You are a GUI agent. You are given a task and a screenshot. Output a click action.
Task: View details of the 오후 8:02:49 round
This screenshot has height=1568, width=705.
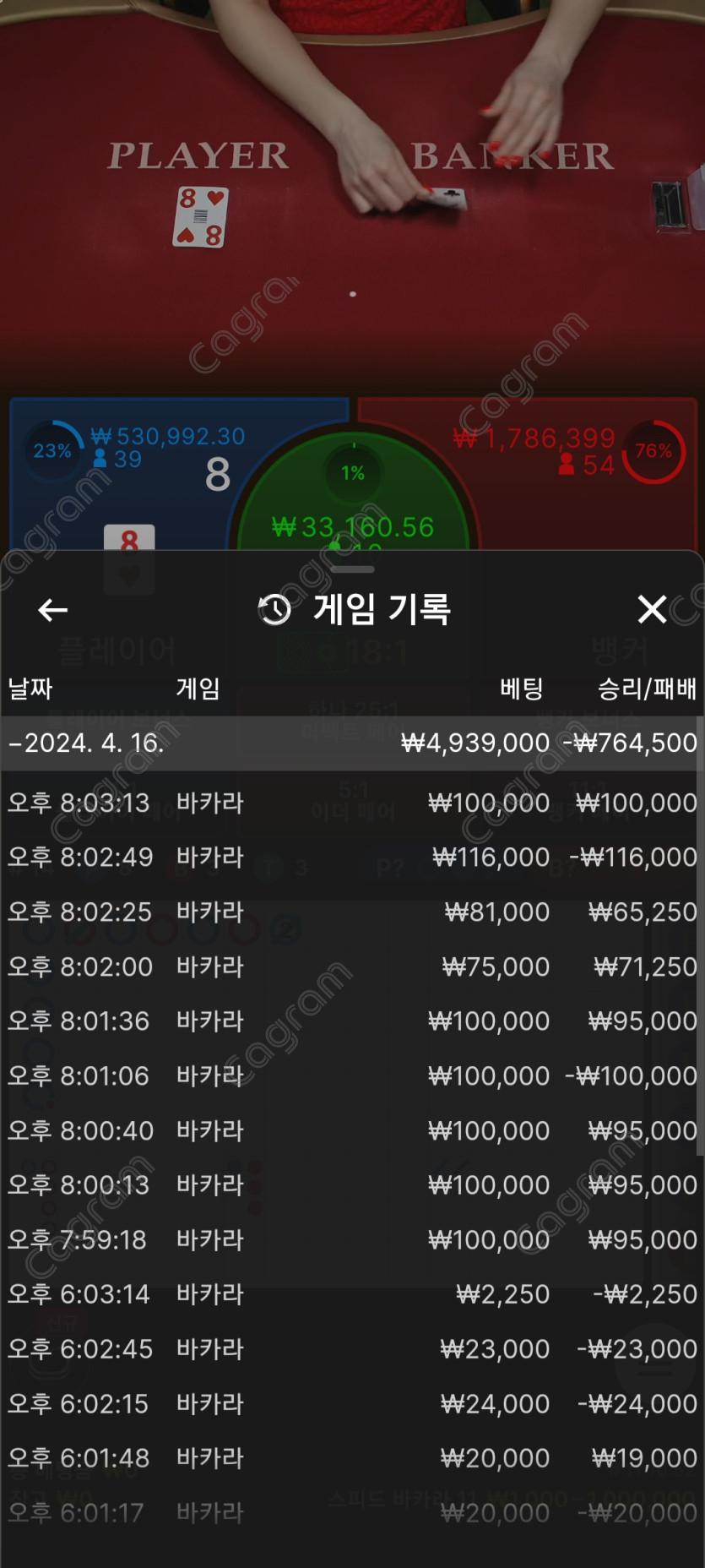coord(352,857)
